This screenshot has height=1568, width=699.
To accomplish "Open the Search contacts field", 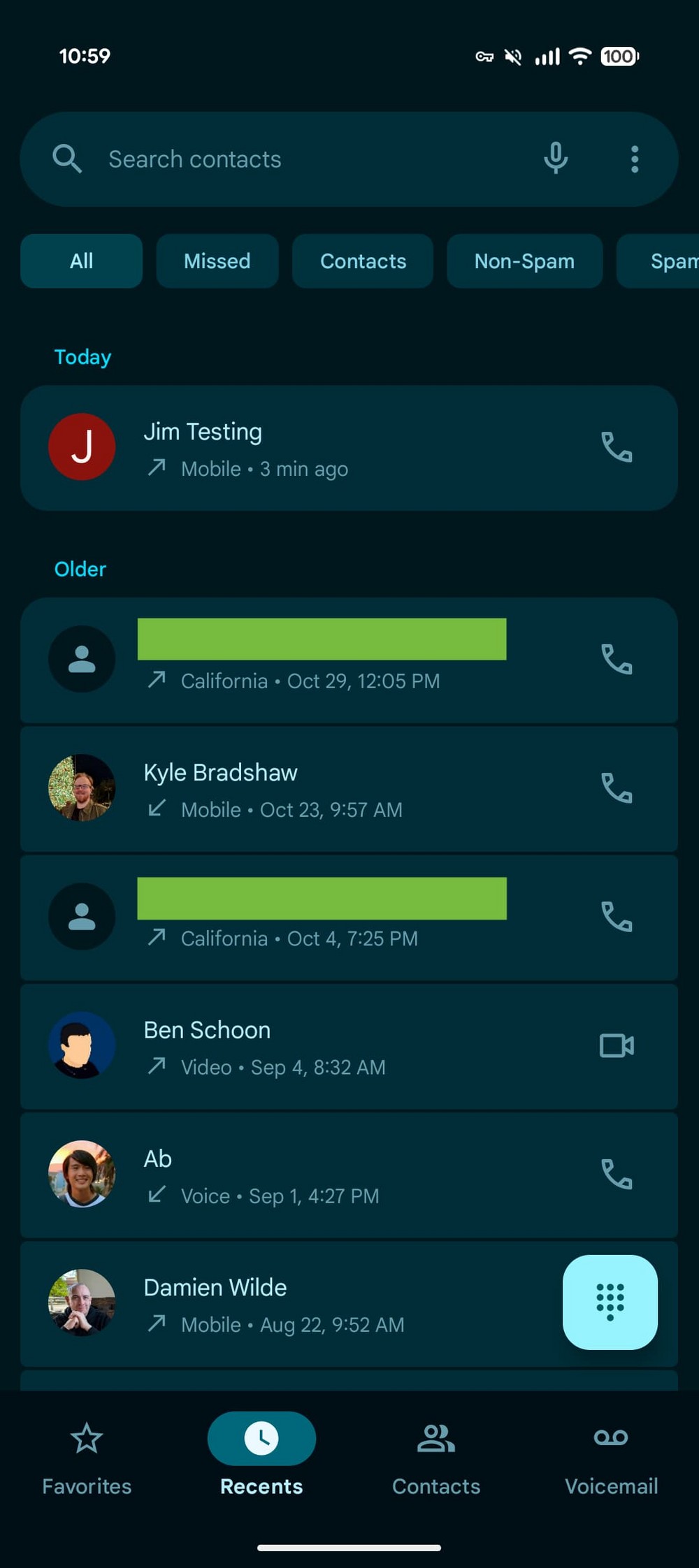I will coord(280,159).
